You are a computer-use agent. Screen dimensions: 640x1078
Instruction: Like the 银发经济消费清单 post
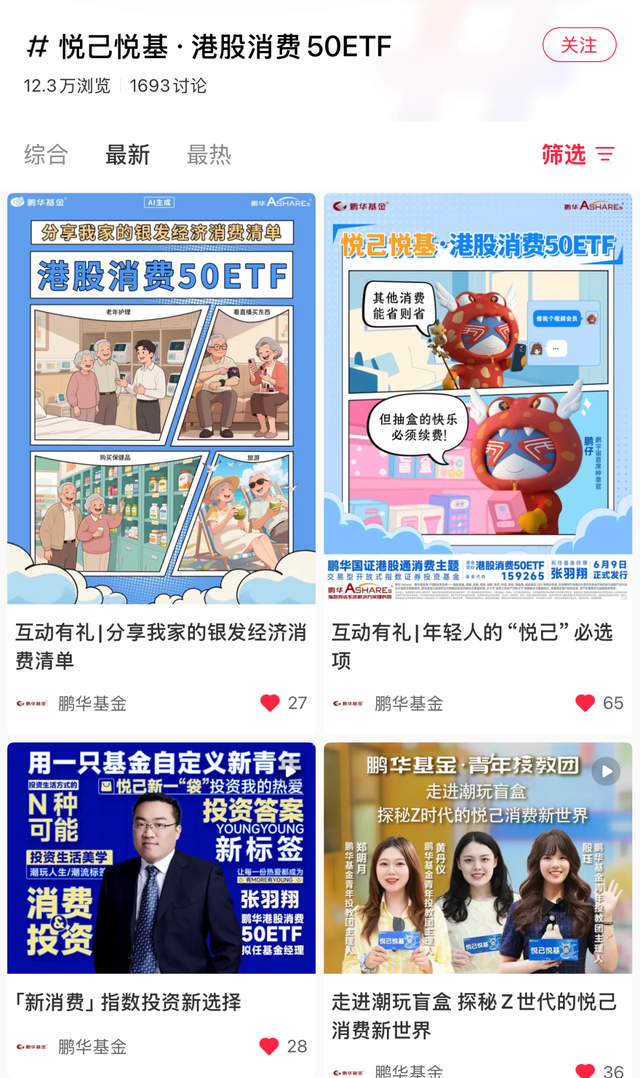270,703
